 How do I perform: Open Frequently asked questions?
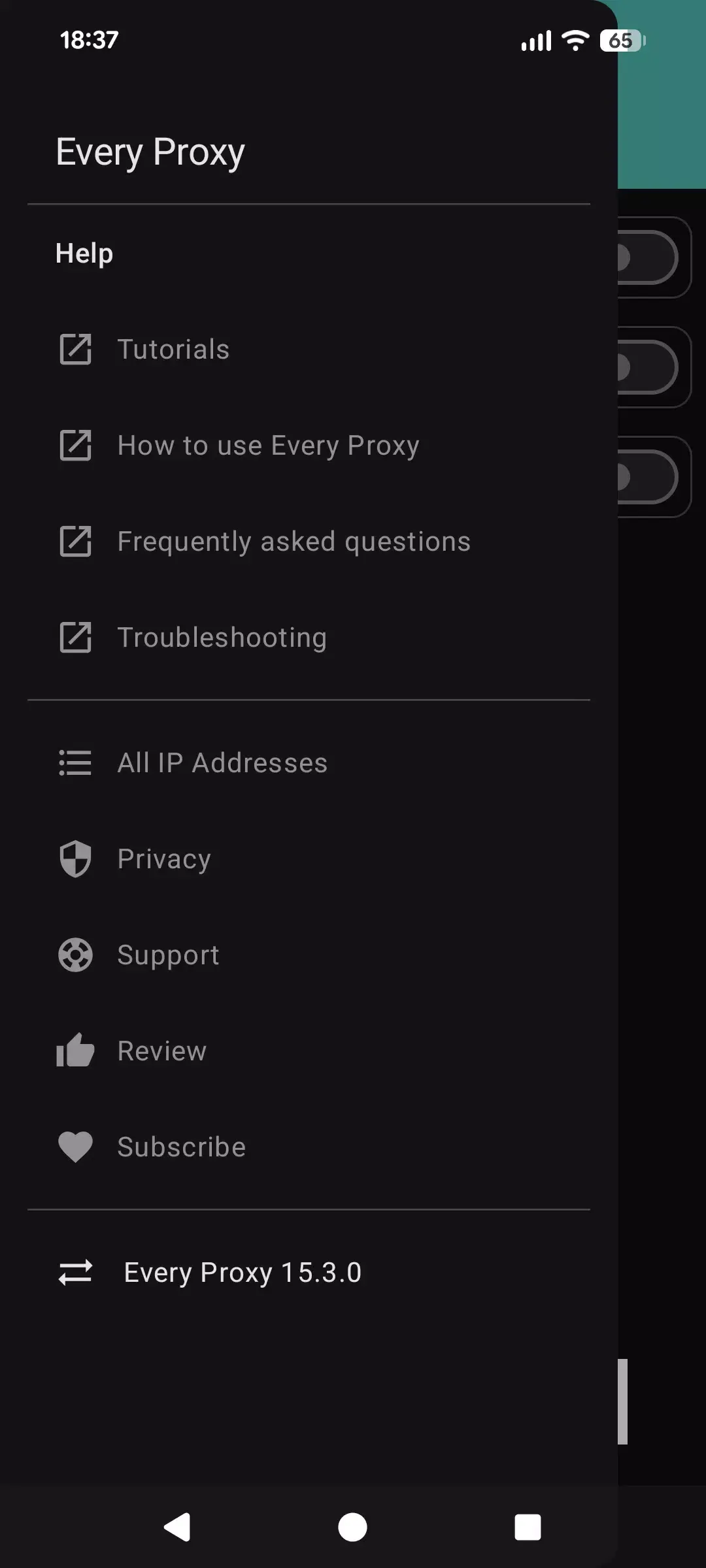[x=294, y=541]
